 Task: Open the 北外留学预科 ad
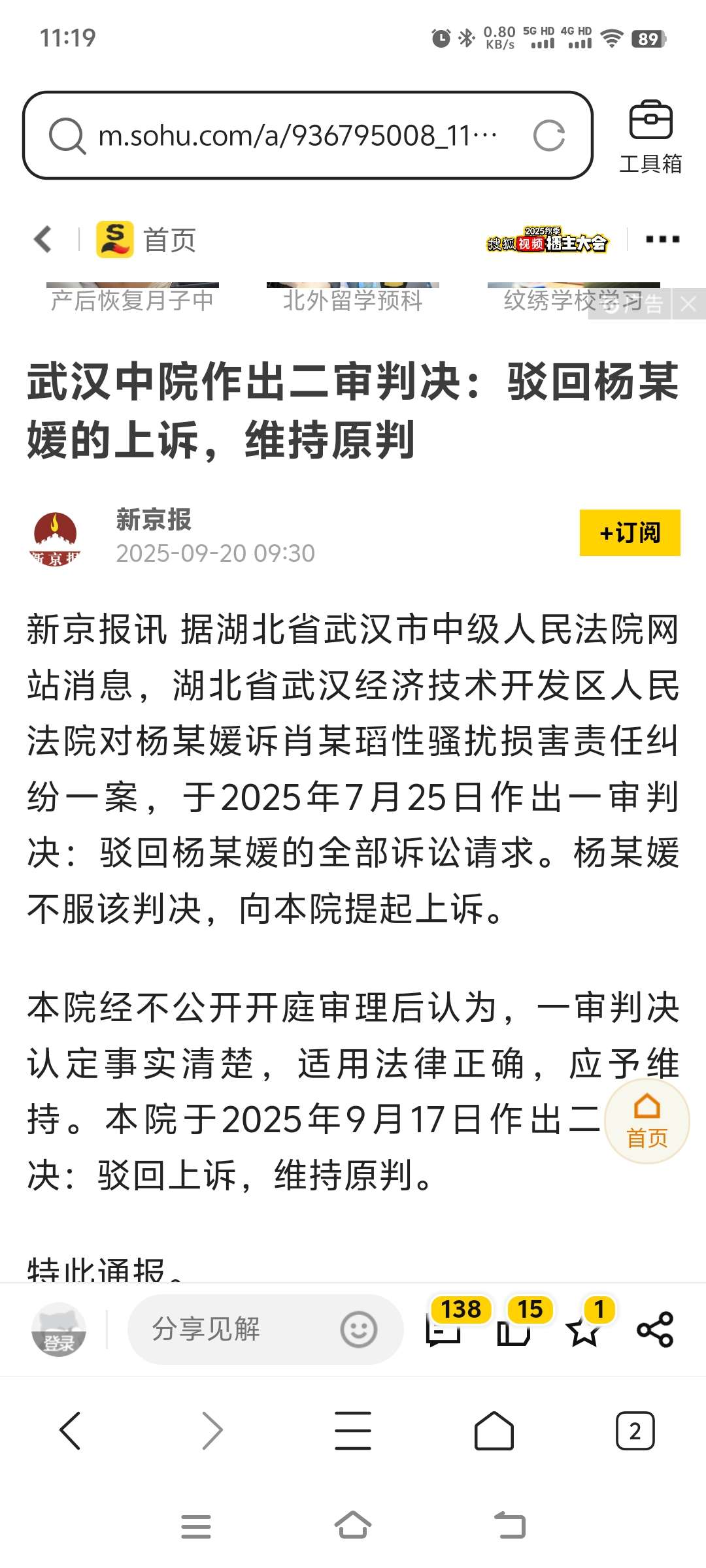click(352, 299)
